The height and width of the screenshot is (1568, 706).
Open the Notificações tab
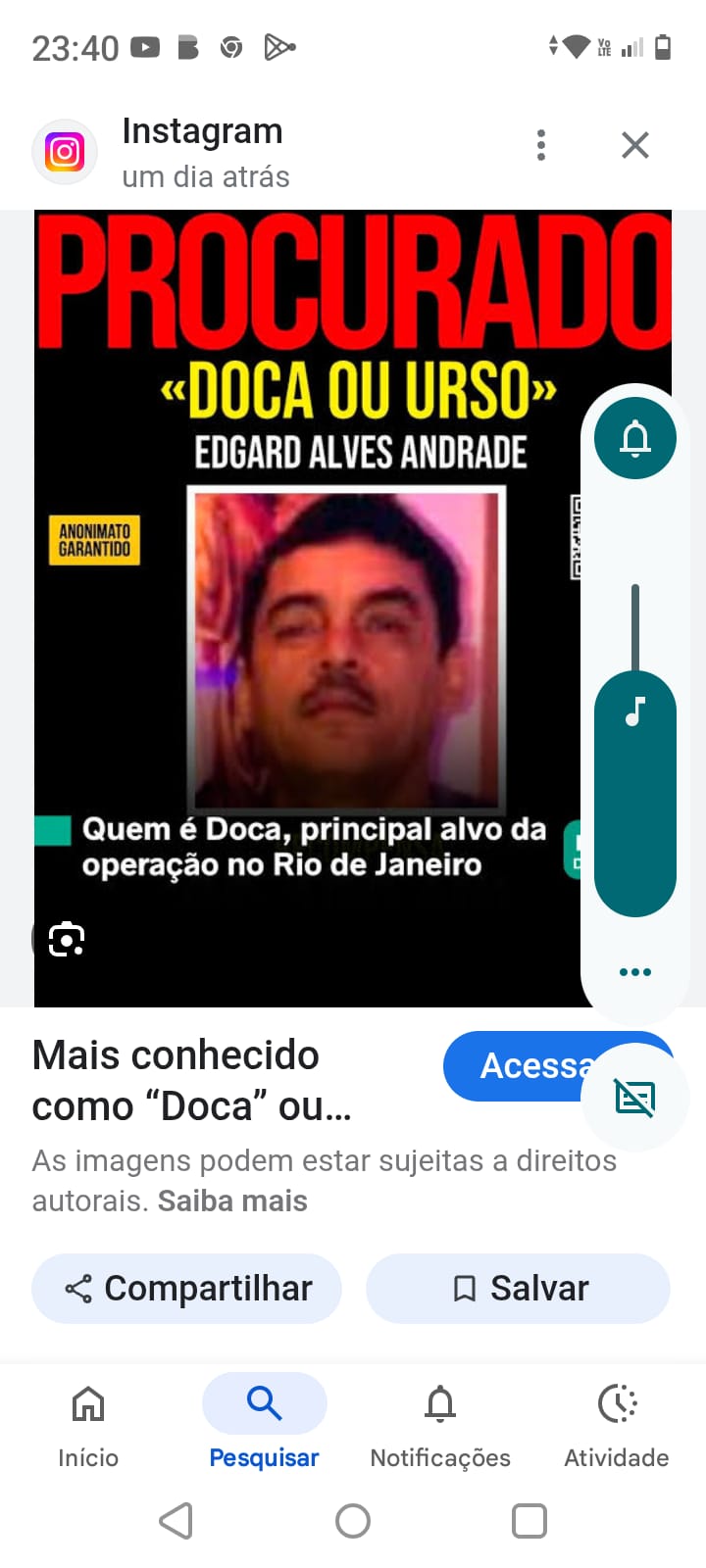440,1423
